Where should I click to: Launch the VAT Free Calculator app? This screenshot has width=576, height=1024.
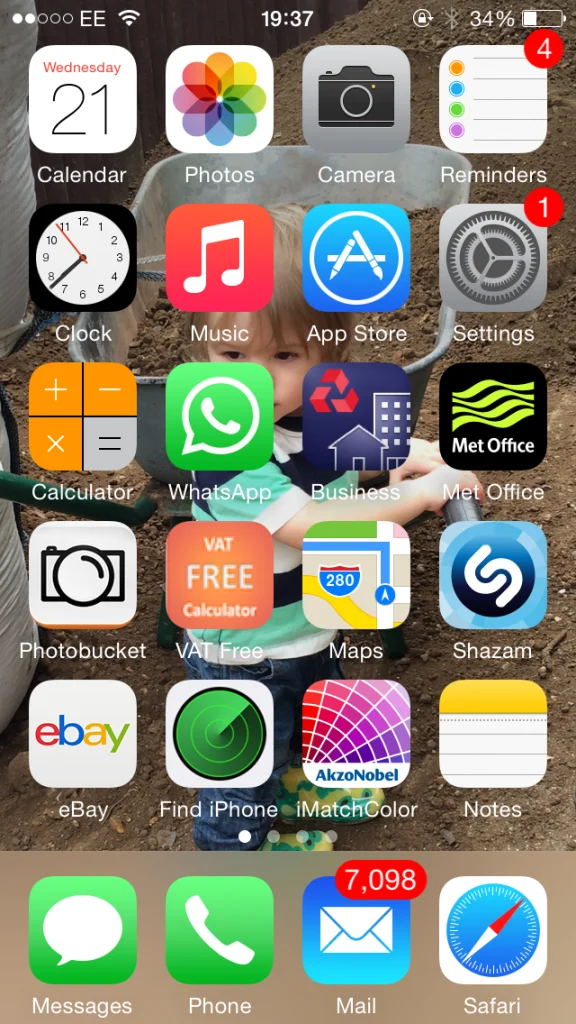(219, 575)
